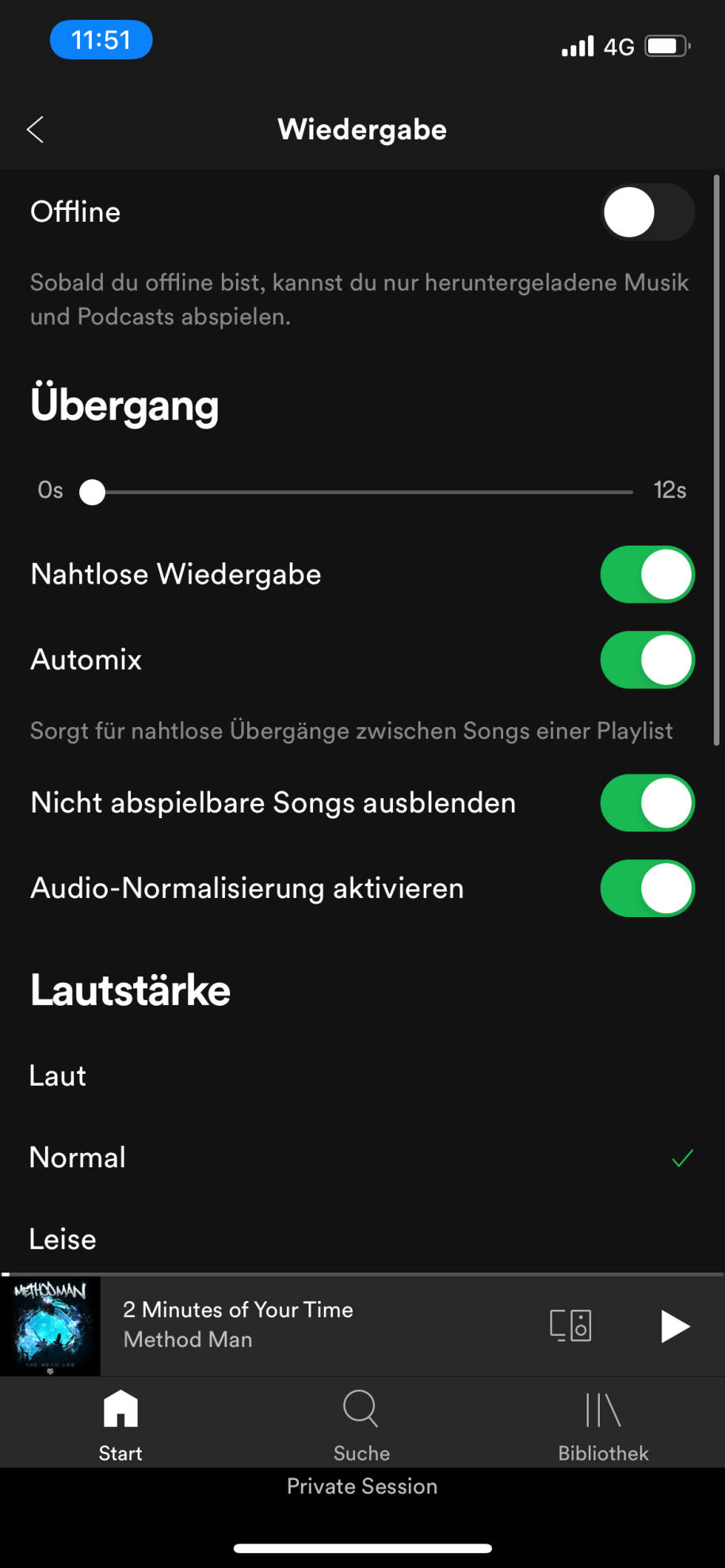Toggle Nicht abspielbare Songs ausblenden
Screen dimensions: 725x1568
[x=647, y=803]
